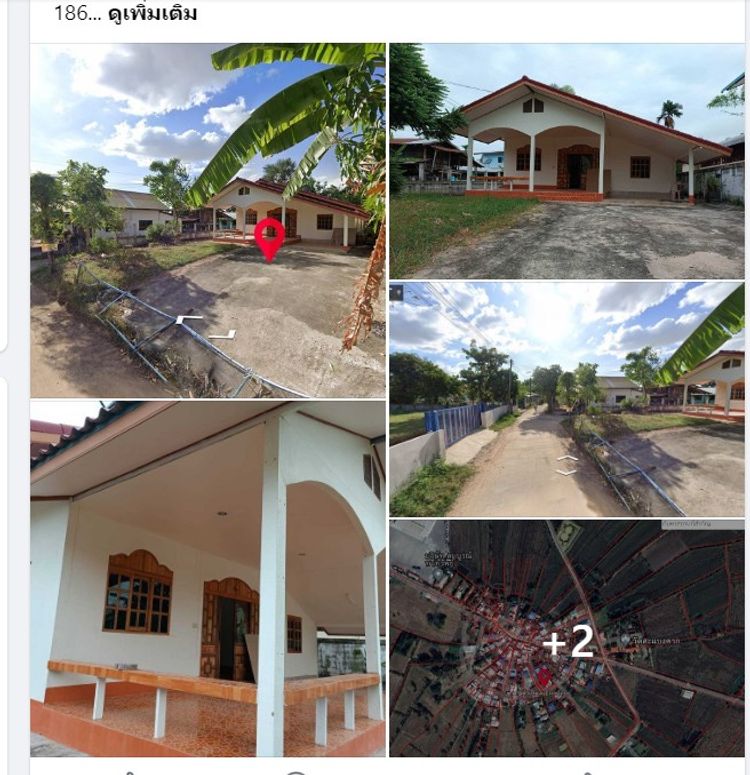View the +2 more photos tile
The image size is (750, 775).
[566, 638]
